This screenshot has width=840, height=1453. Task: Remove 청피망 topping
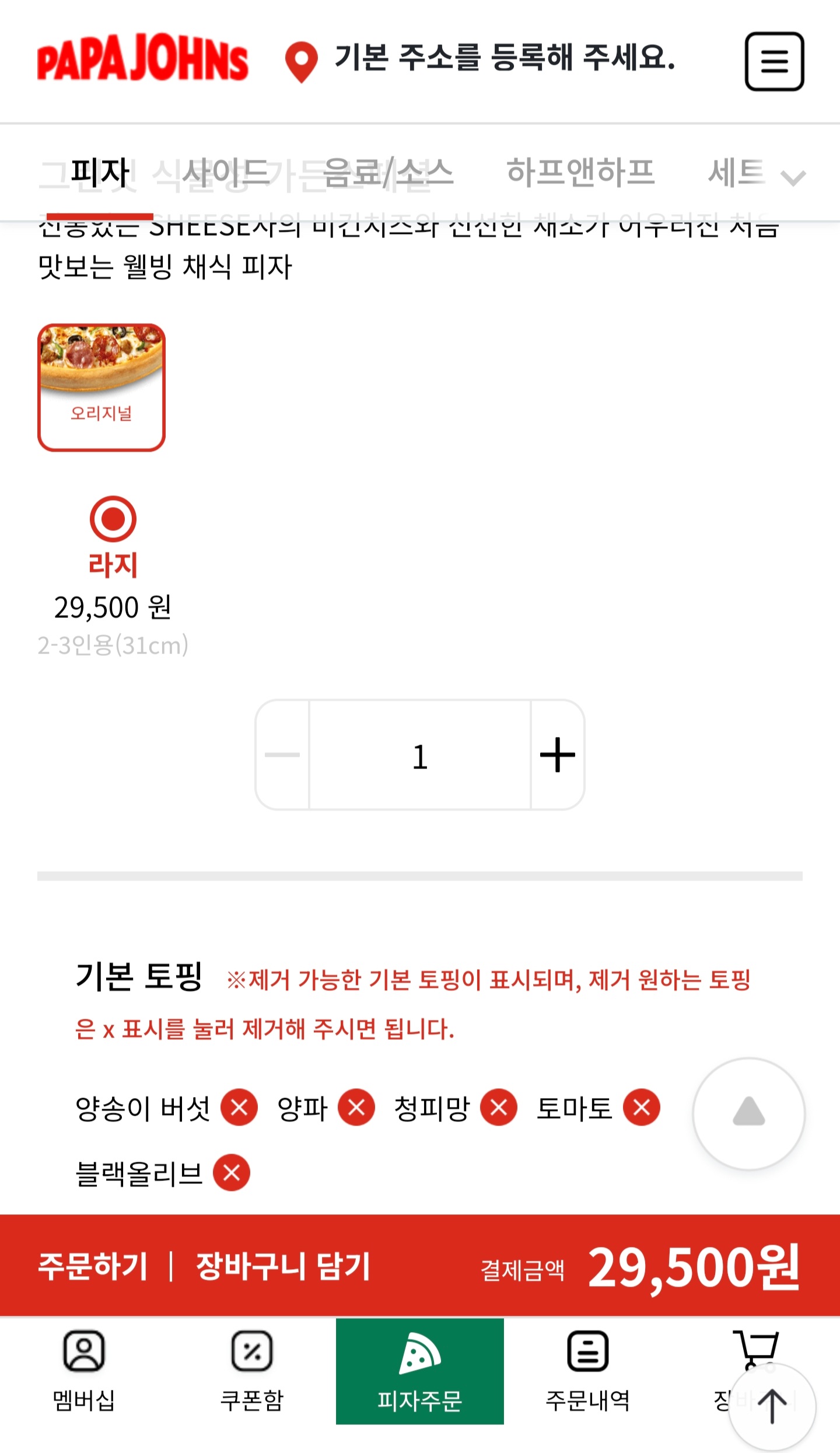tap(499, 1107)
